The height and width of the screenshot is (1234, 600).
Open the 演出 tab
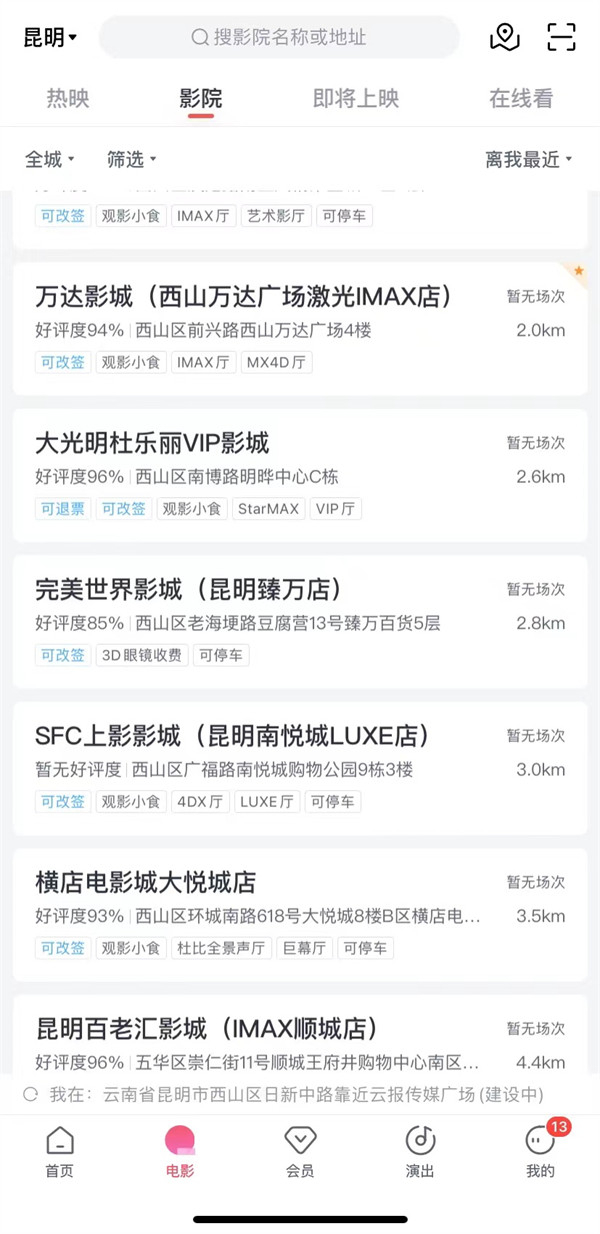[420, 1151]
